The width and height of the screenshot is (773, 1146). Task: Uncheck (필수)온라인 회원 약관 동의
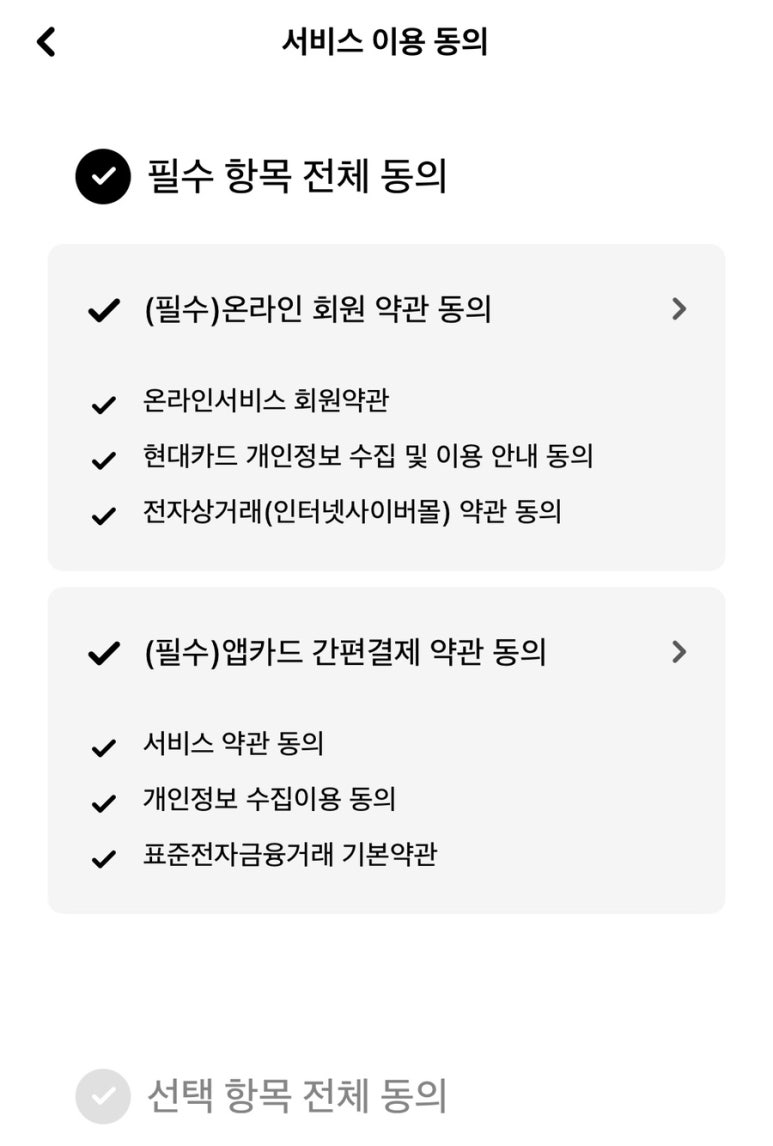click(x=103, y=311)
